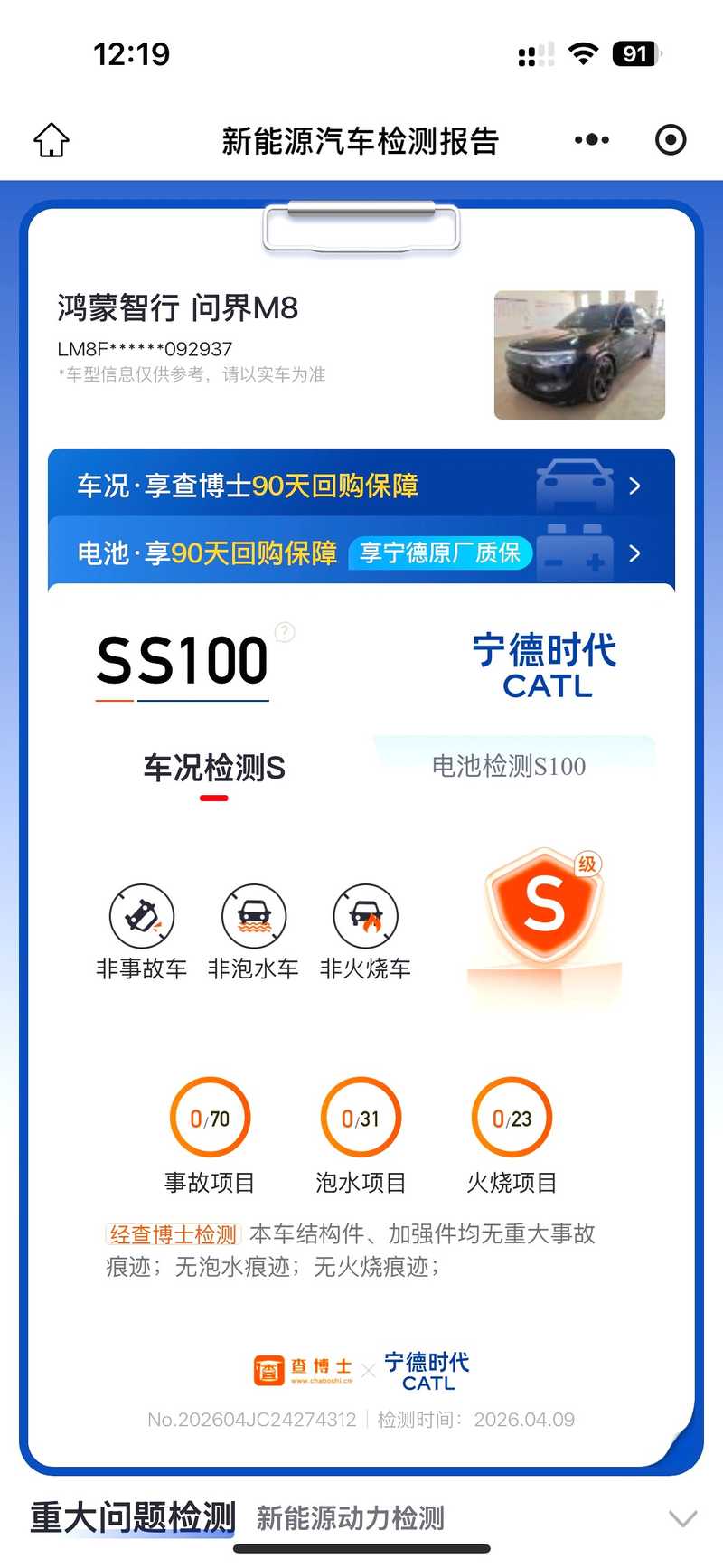Switch to the 电池检测S100 tab
723x1568 pixels.
tap(509, 767)
